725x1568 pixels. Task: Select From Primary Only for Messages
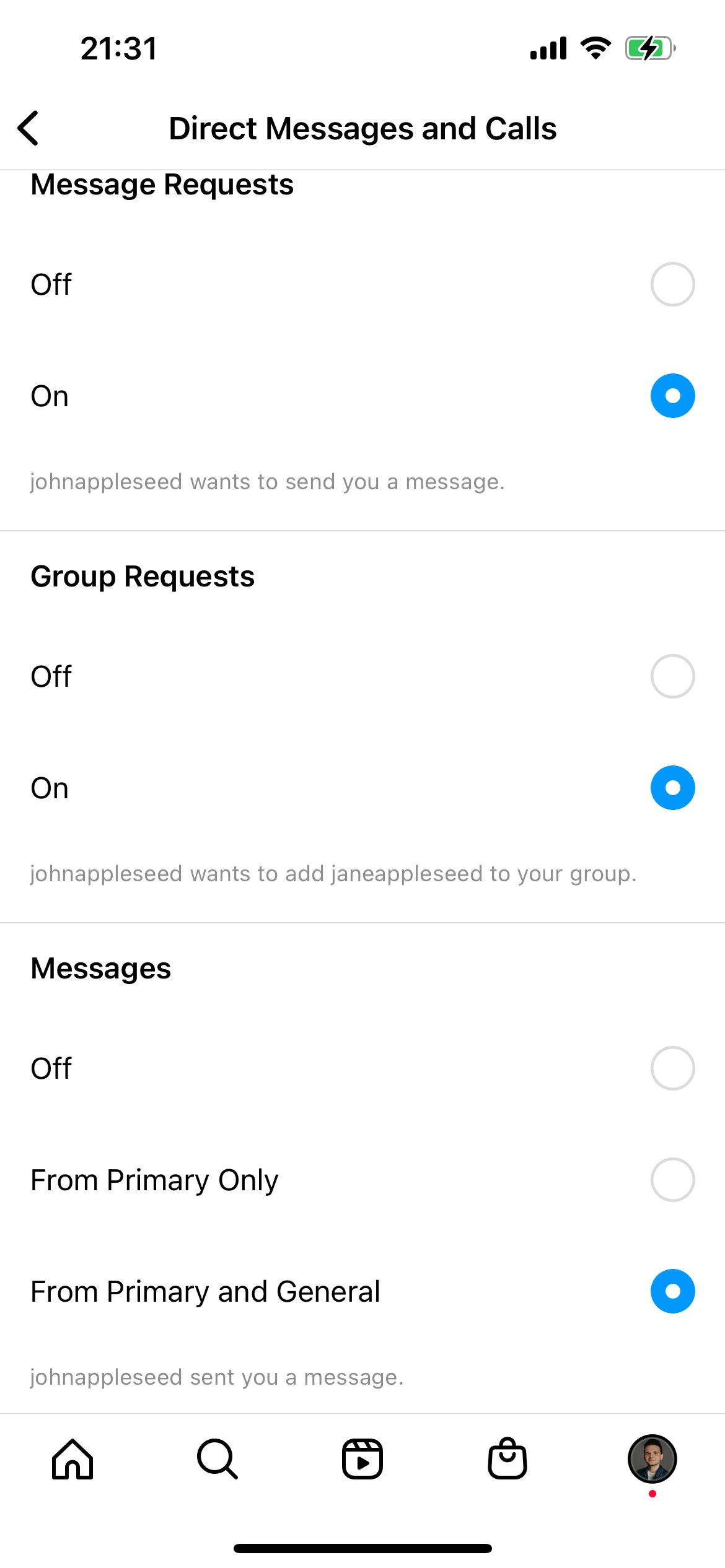[672, 1180]
